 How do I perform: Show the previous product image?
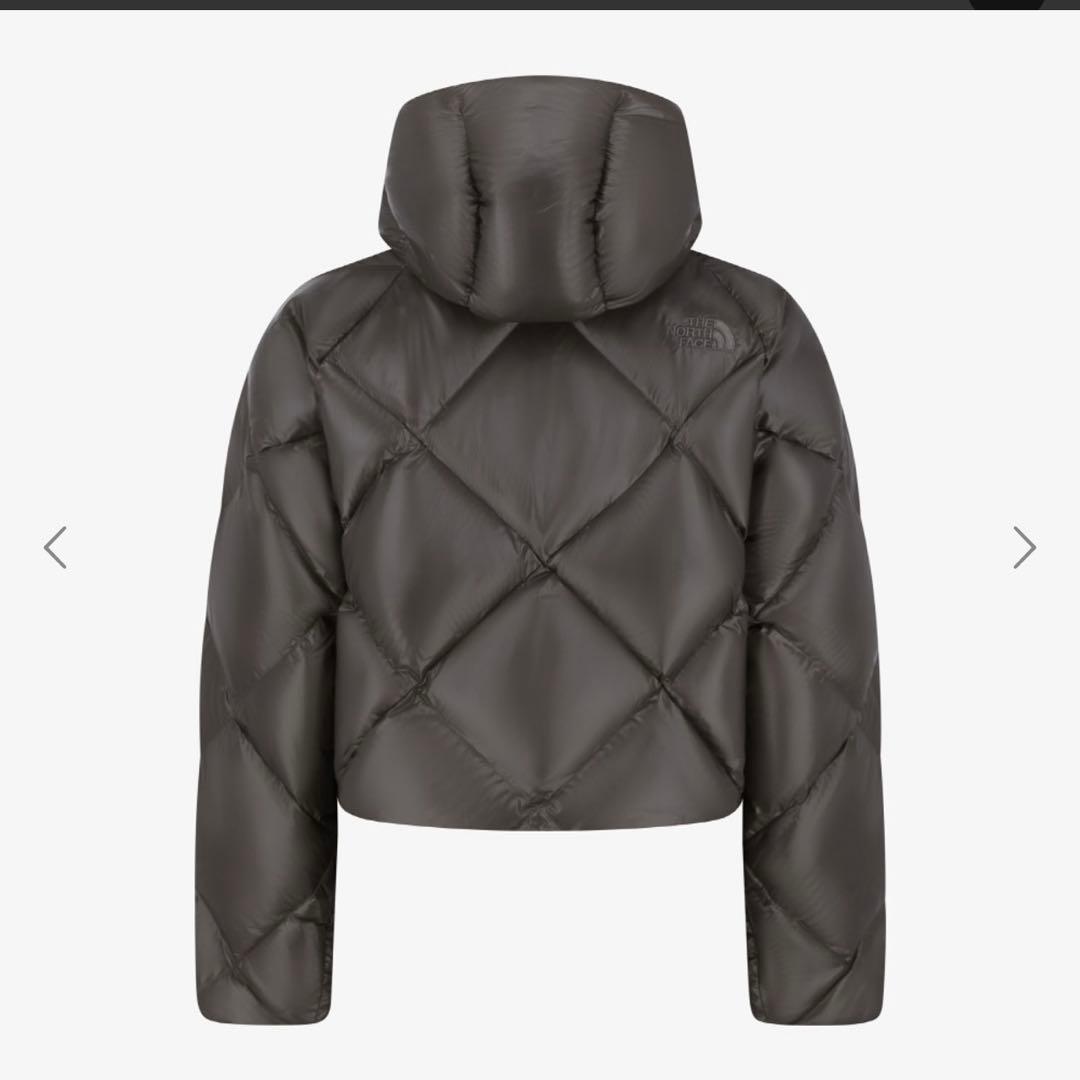click(x=55, y=547)
